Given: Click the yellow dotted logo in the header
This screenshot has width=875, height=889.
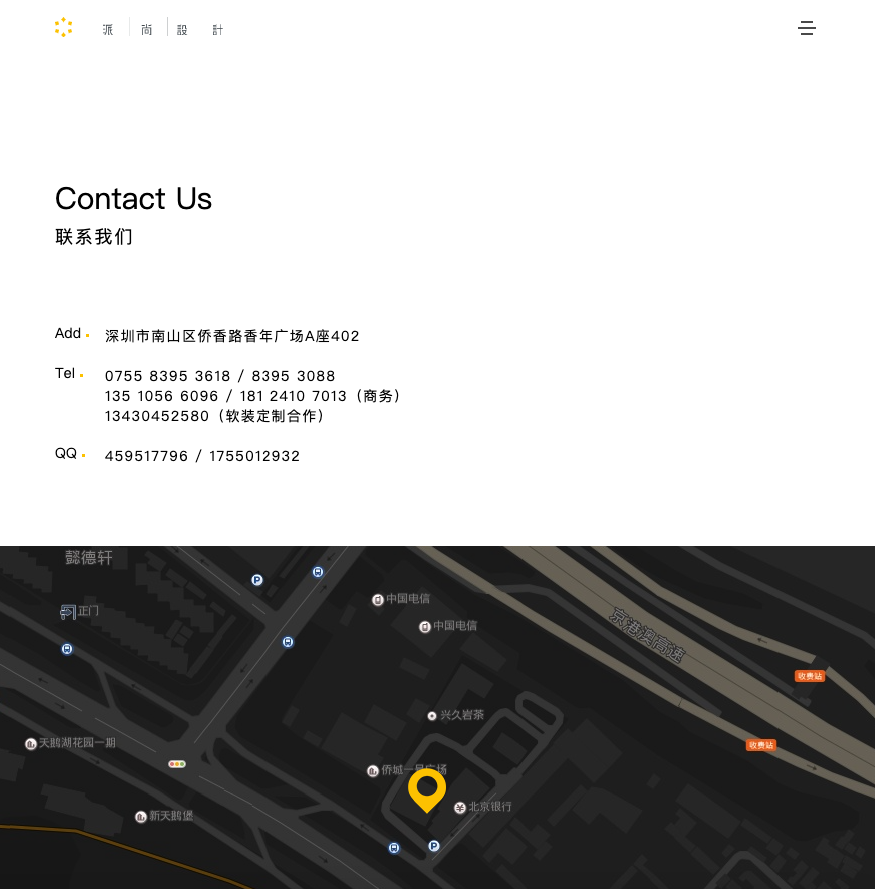Looking at the screenshot, I should click(63, 27).
